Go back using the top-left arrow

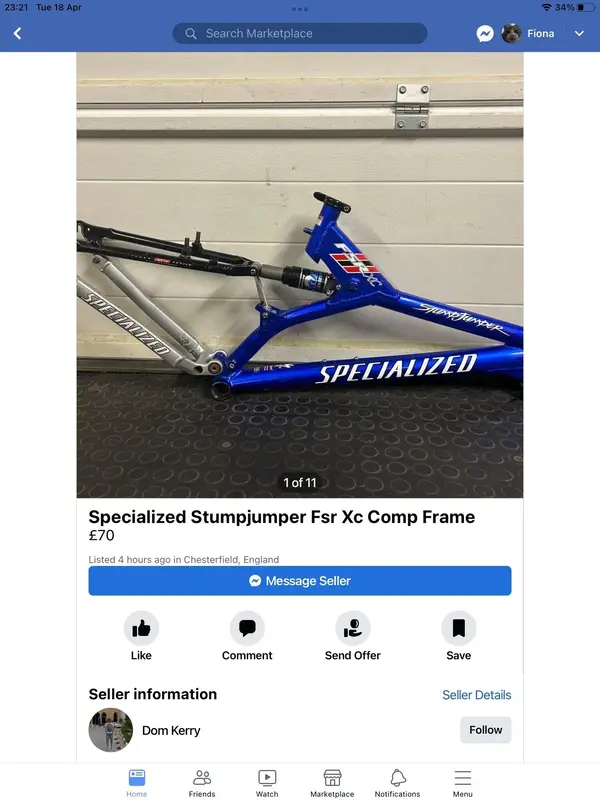tap(17, 34)
